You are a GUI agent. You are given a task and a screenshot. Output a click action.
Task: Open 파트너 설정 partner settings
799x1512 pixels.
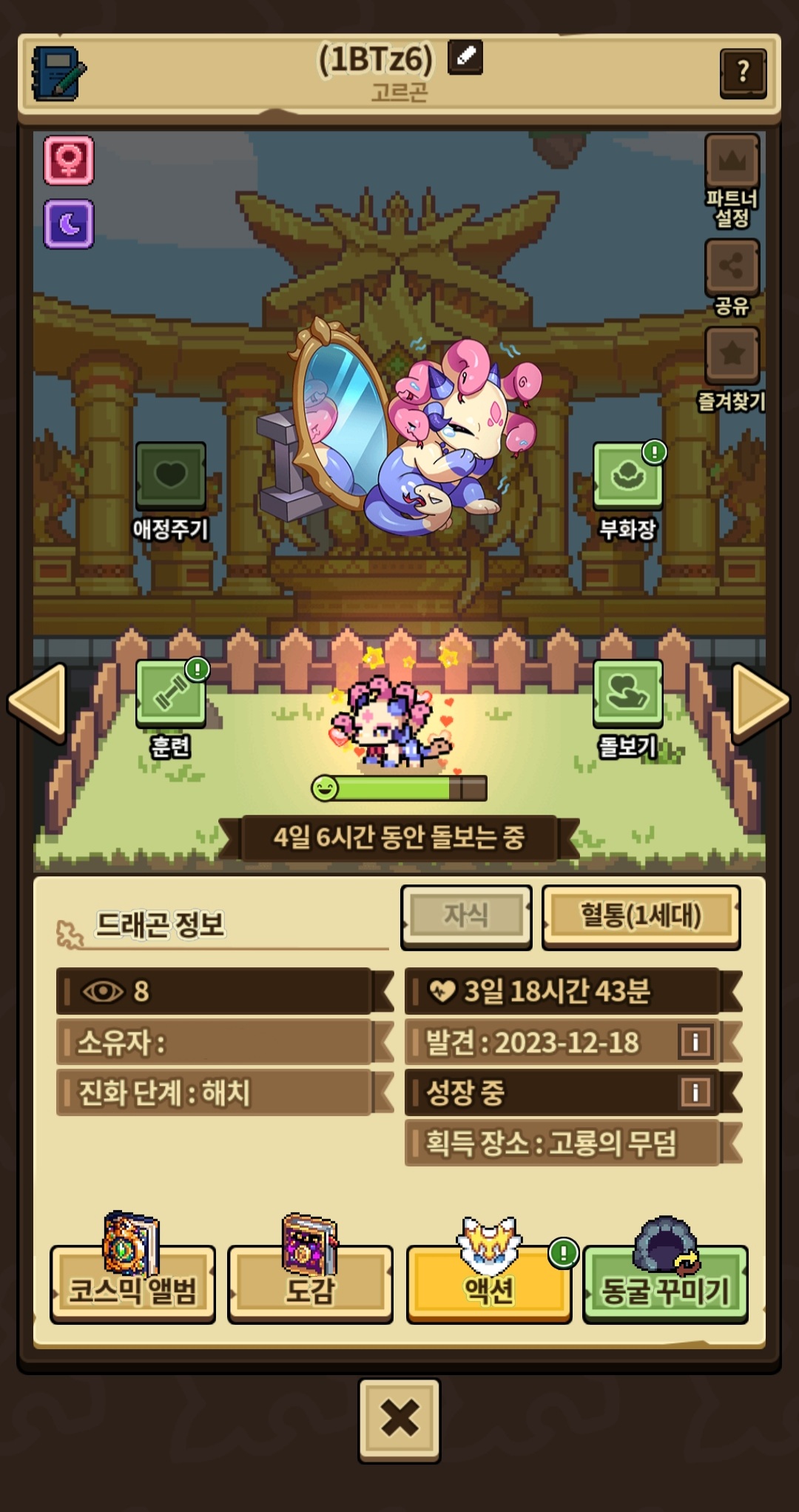[x=732, y=181]
